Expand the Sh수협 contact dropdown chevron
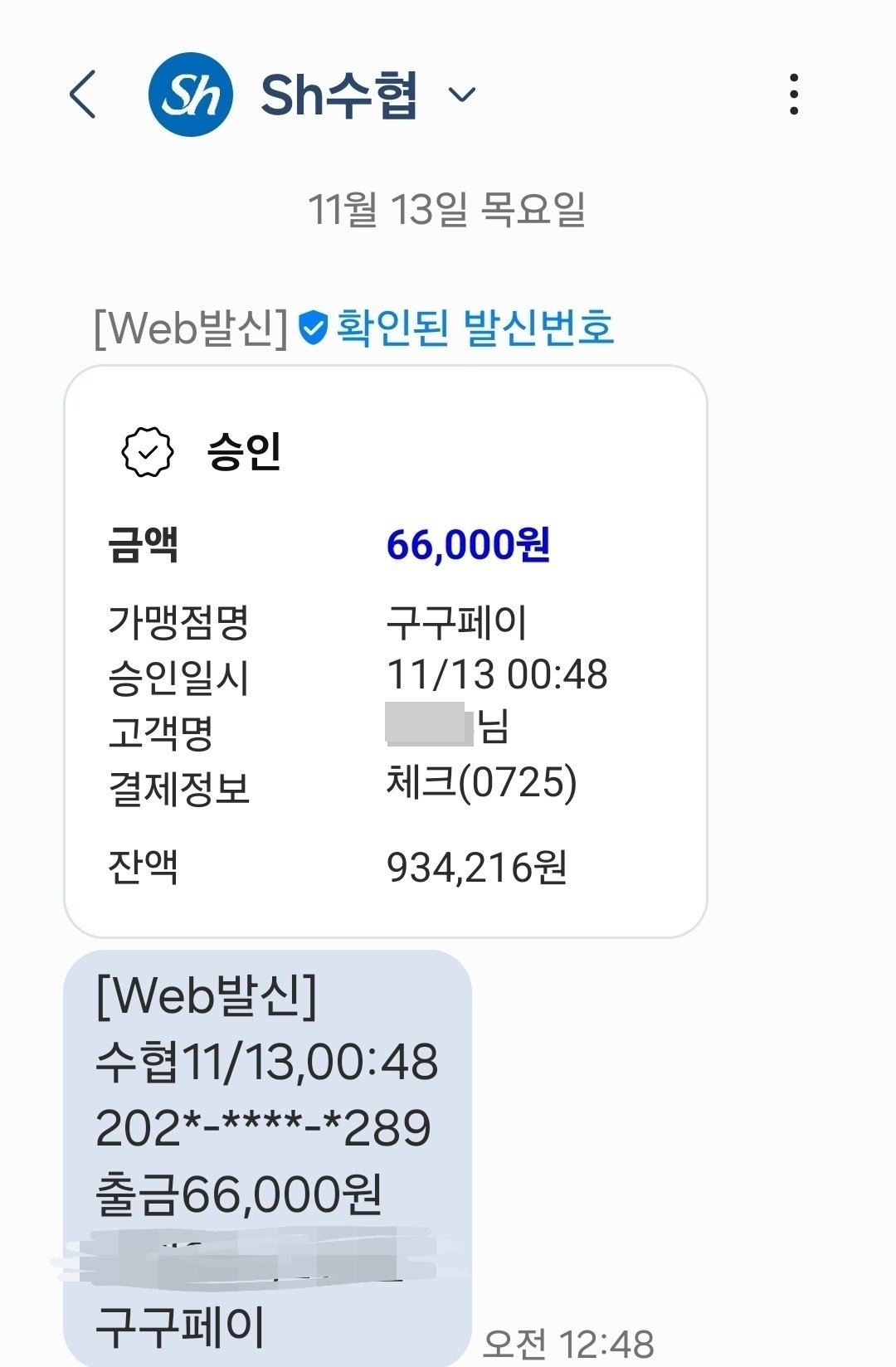Screen dimensions: 896x1367 click(x=462, y=95)
